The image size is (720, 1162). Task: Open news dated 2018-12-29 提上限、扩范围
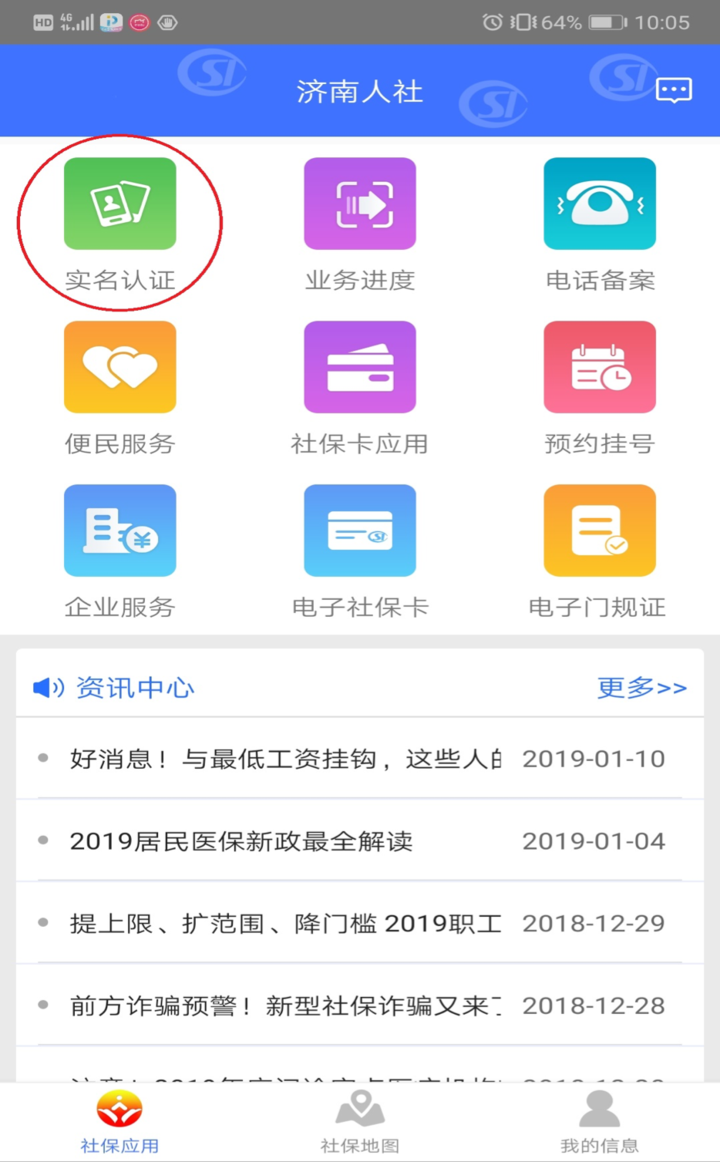click(x=285, y=923)
